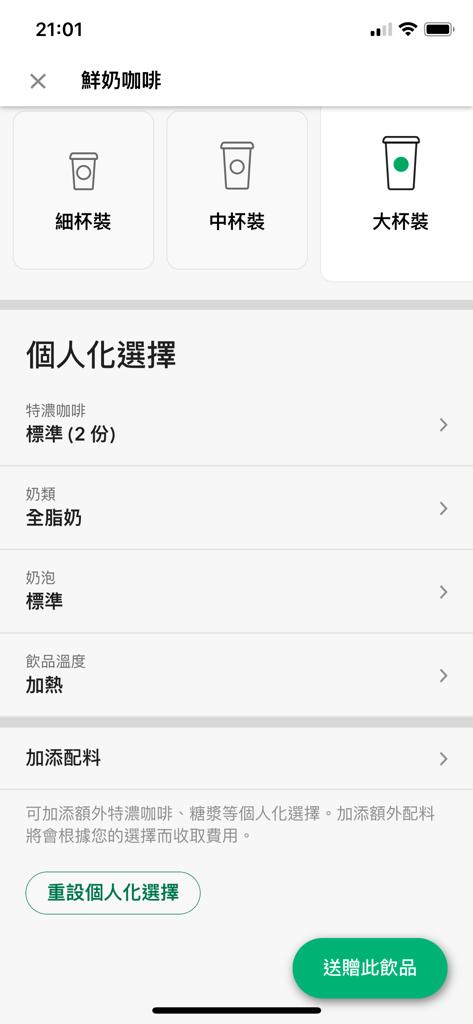Viewport: 473px width, 1024px height.
Task: Open 加添配料 add-ons
Action: (x=236, y=758)
